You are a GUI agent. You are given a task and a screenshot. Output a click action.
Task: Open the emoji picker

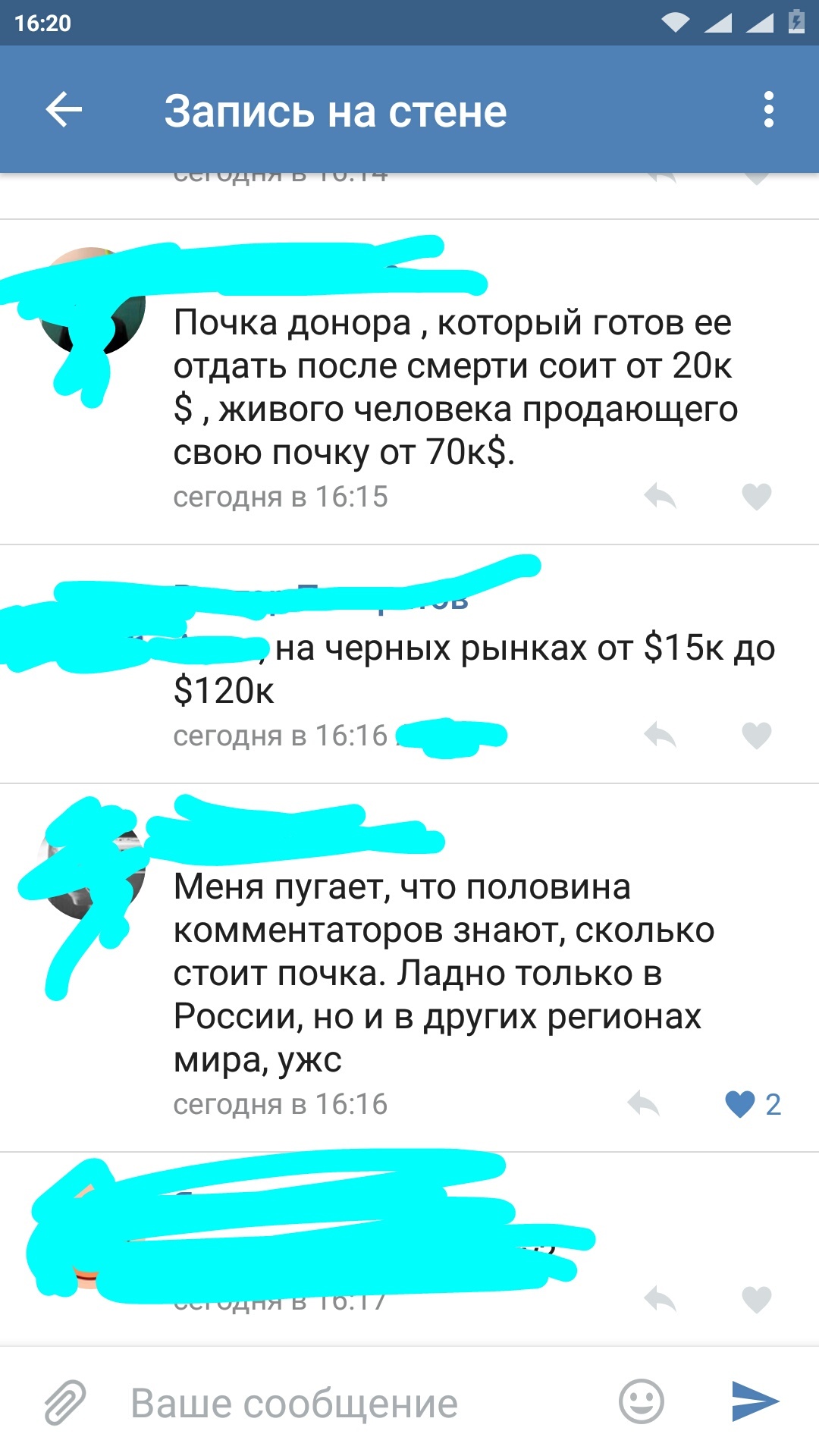click(x=642, y=1401)
